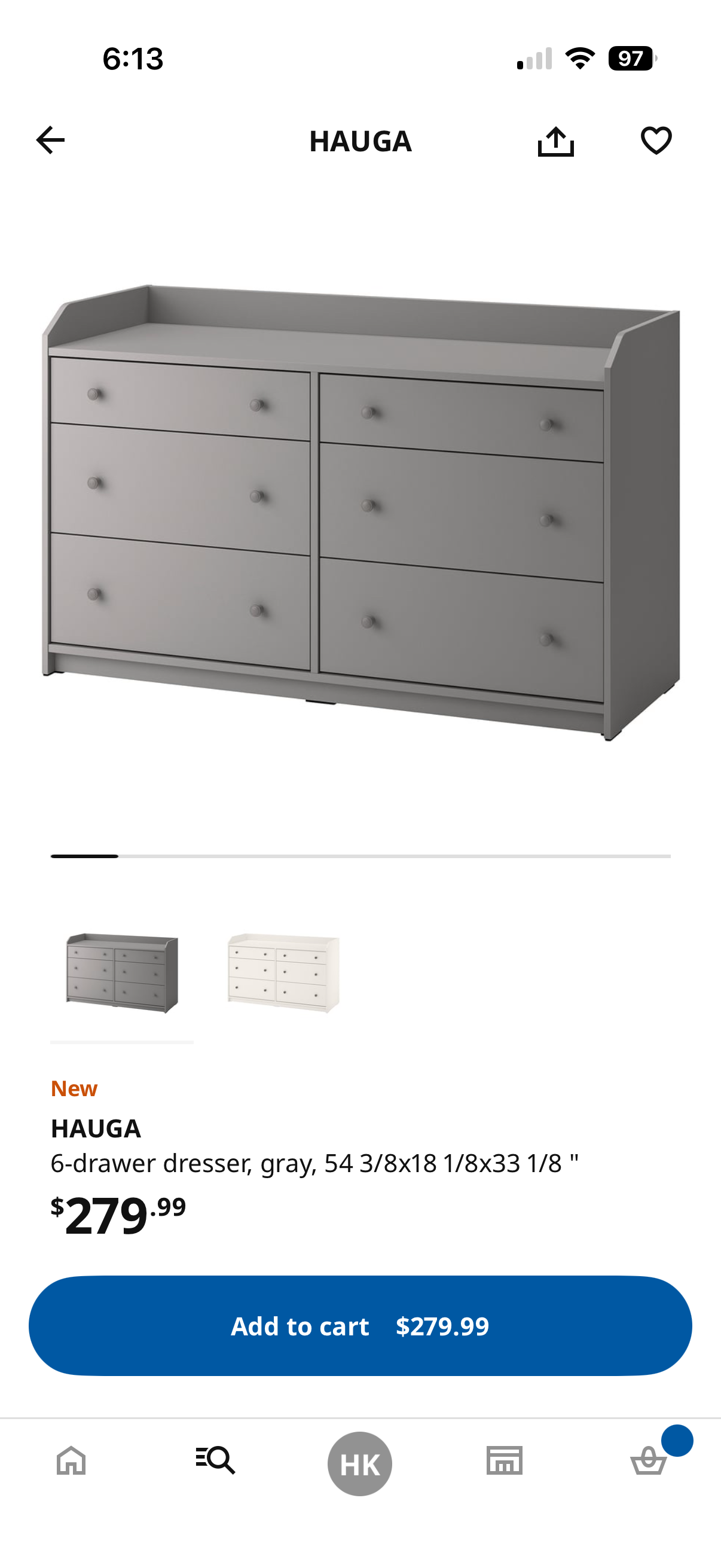The height and width of the screenshot is (1568, 721).
Task: Open the search and browse tab
Action: pyautogui.click(x=215, y=1461)
